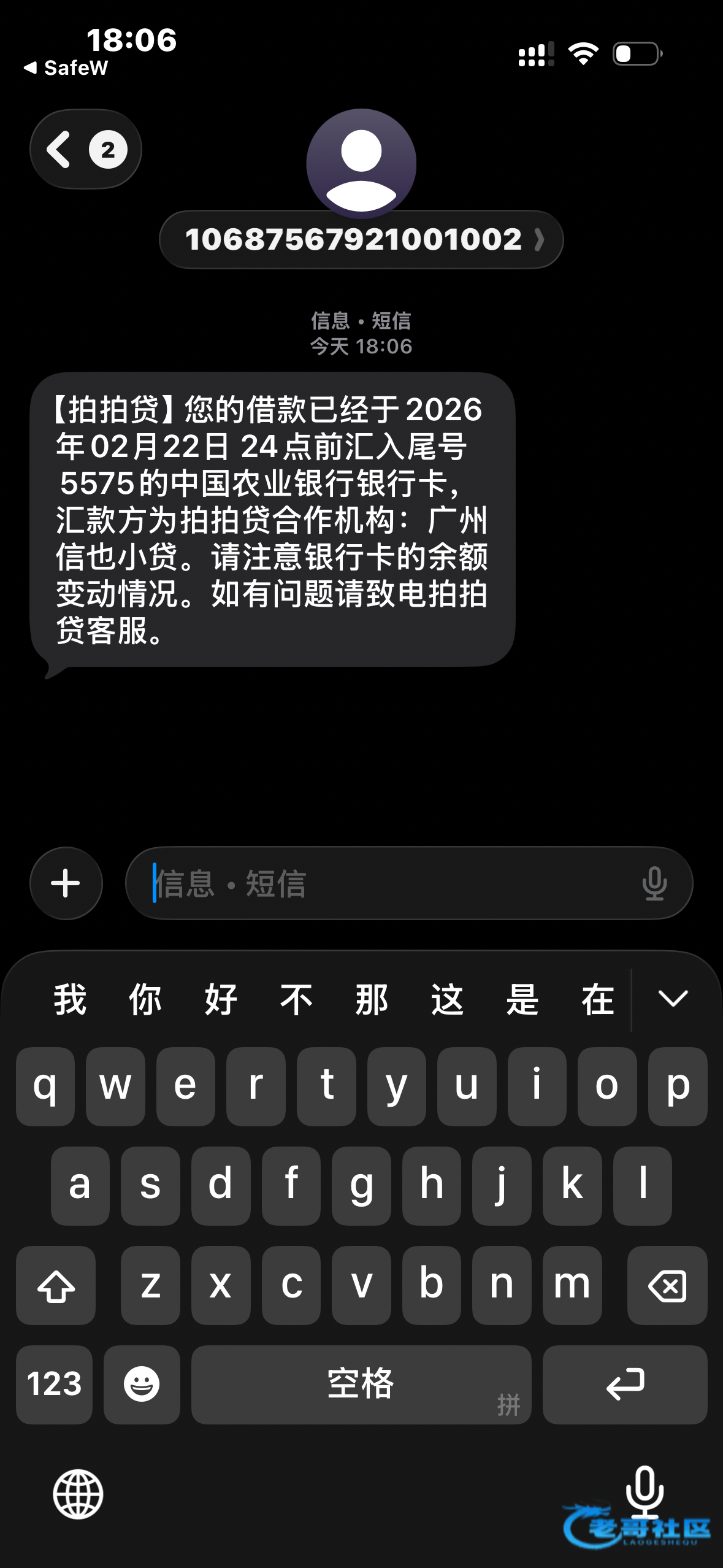Hit the 空格 space bar
Image resolution: width=723 pixels, height=1568 pixels.
[361, 1385]
